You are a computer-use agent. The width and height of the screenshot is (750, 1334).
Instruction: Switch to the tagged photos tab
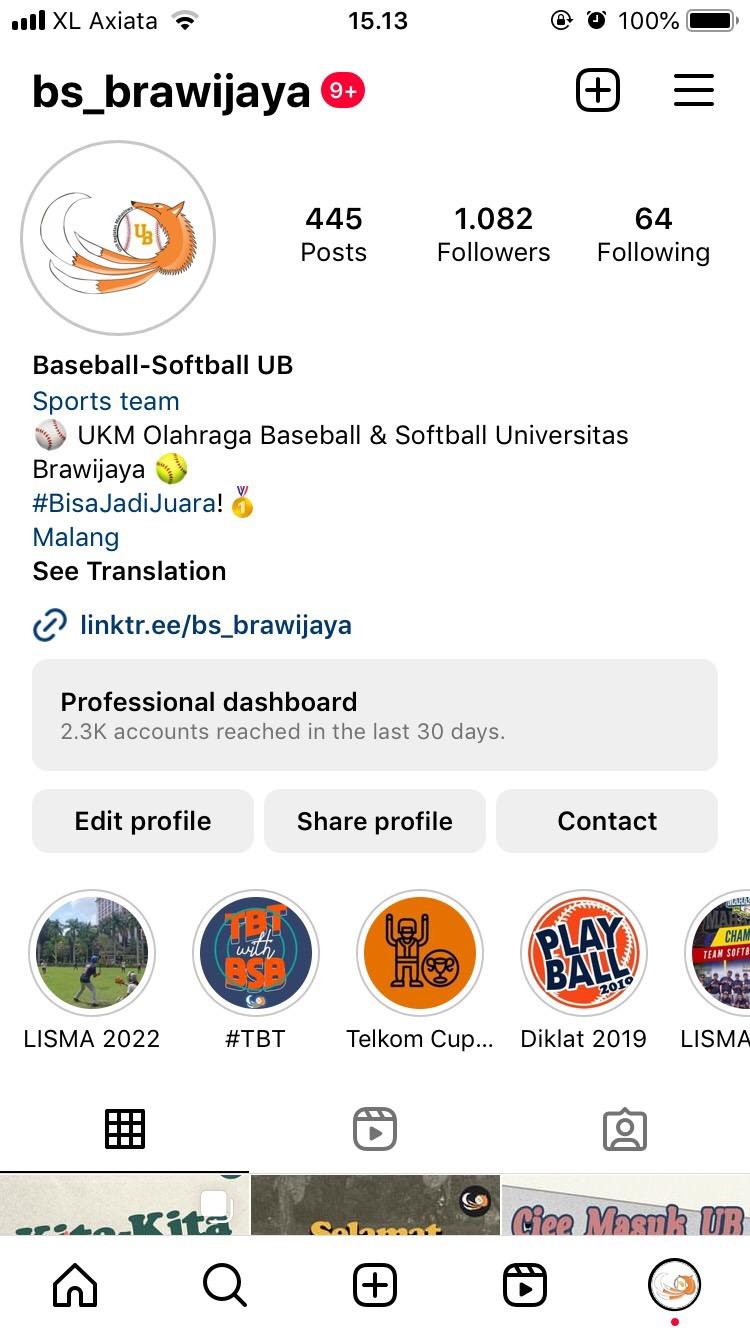[625, 1130]
